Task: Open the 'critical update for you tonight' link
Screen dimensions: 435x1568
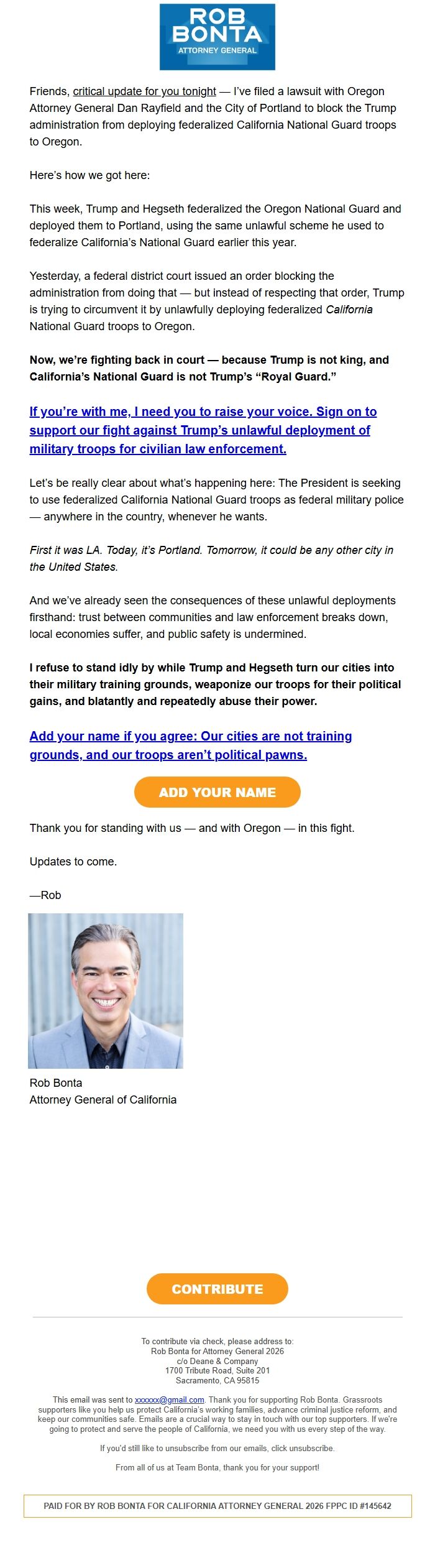Action: 144,91
